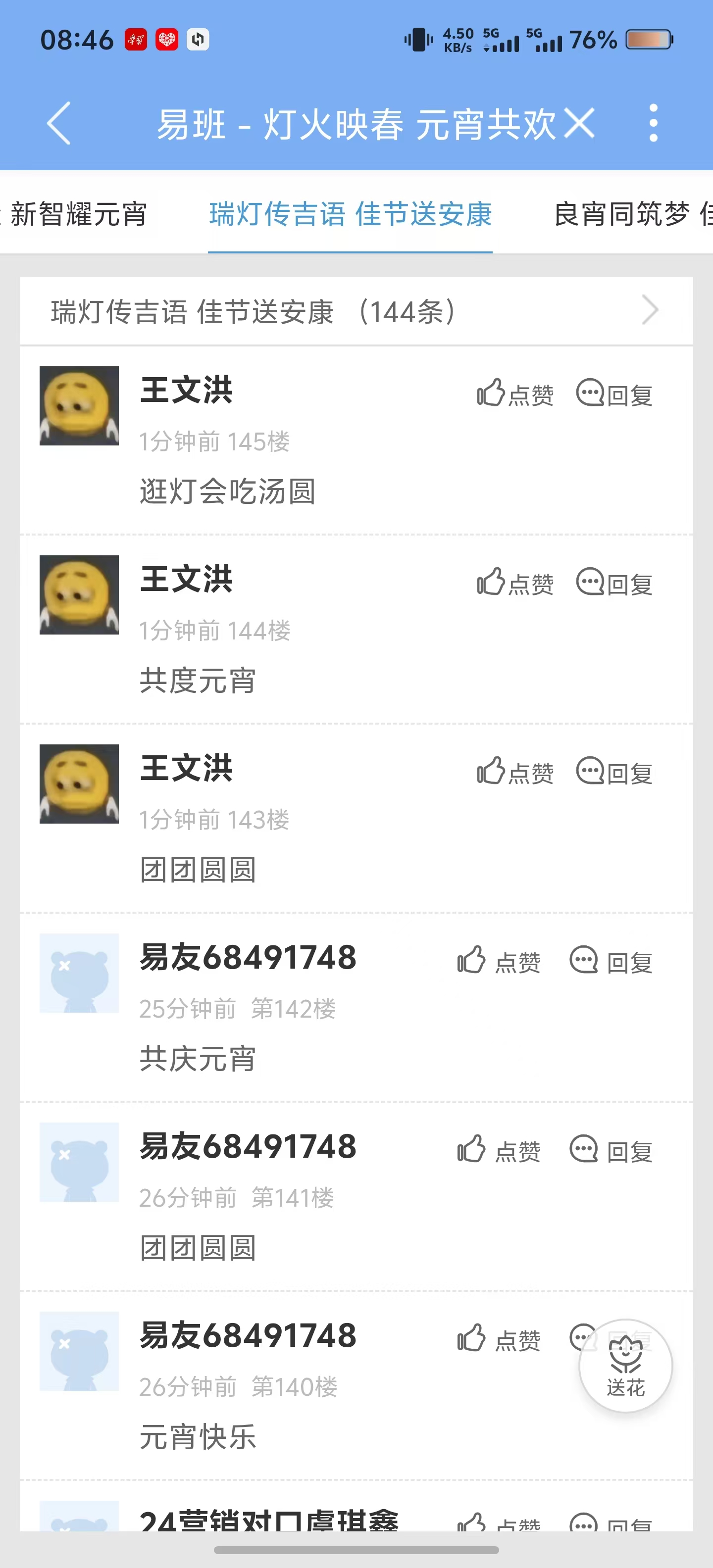This screenshot has height=1568, width=713.
Task: Reply to 王文洪's 143楼 comment
Action: coord(614,772)
